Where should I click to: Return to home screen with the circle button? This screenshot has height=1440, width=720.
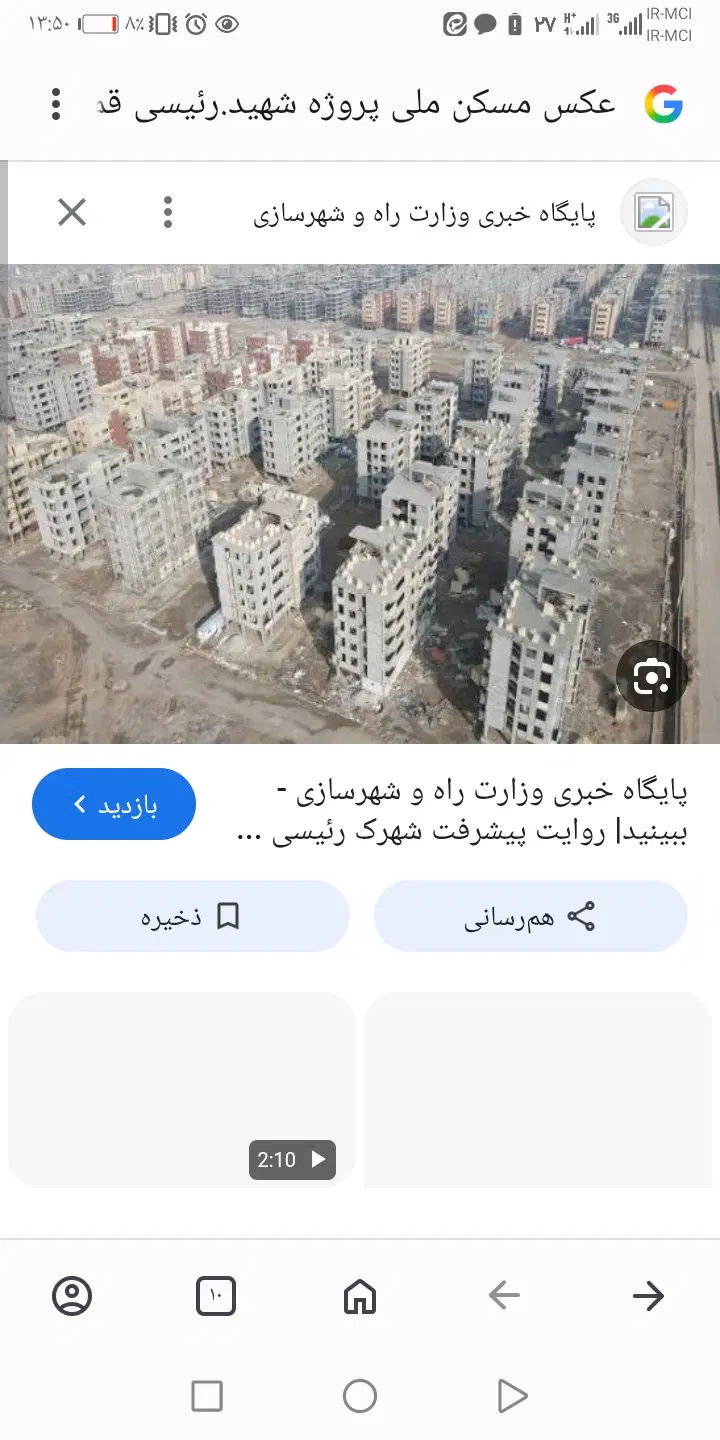pyautogui.click(x=360, y=1396)
